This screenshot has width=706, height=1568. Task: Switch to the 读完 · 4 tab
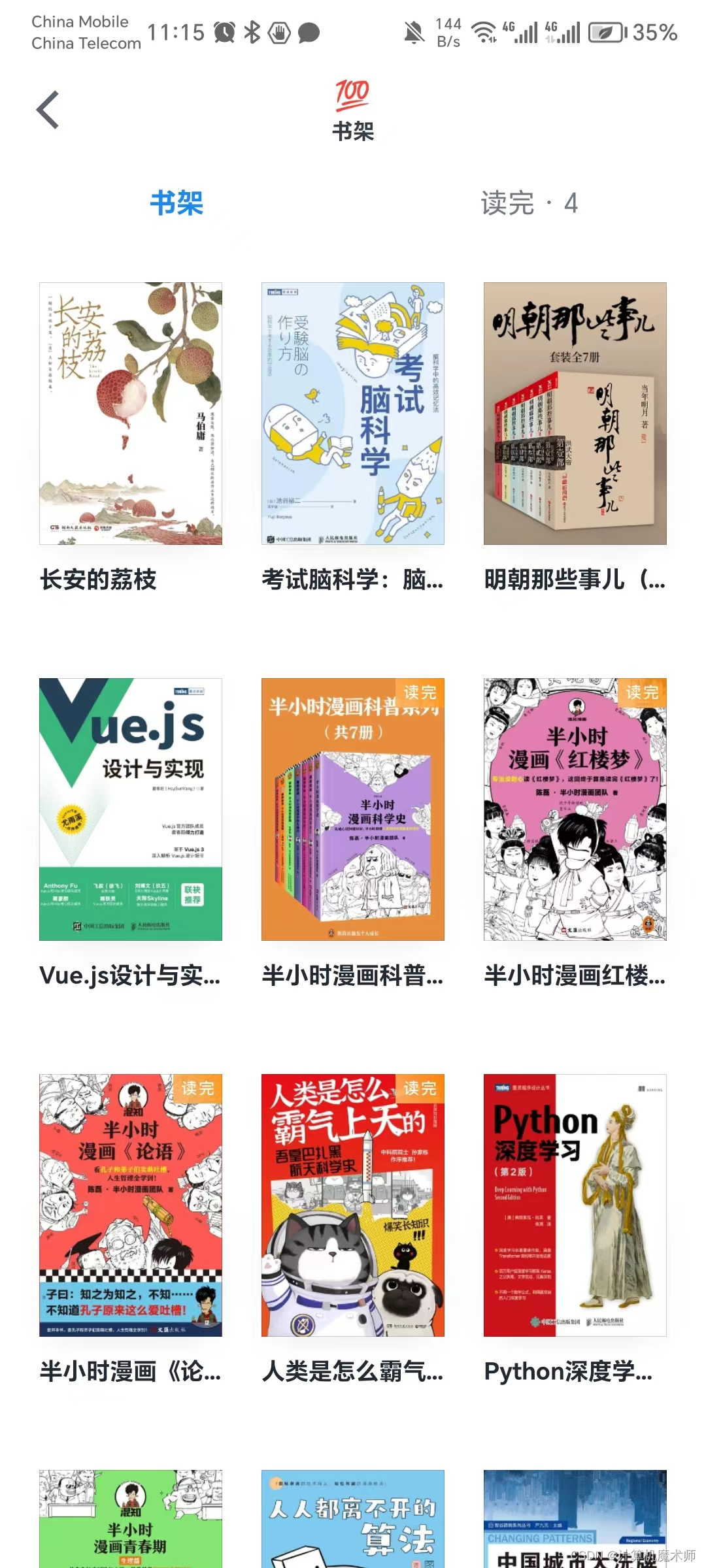click(x=529, y=203)
